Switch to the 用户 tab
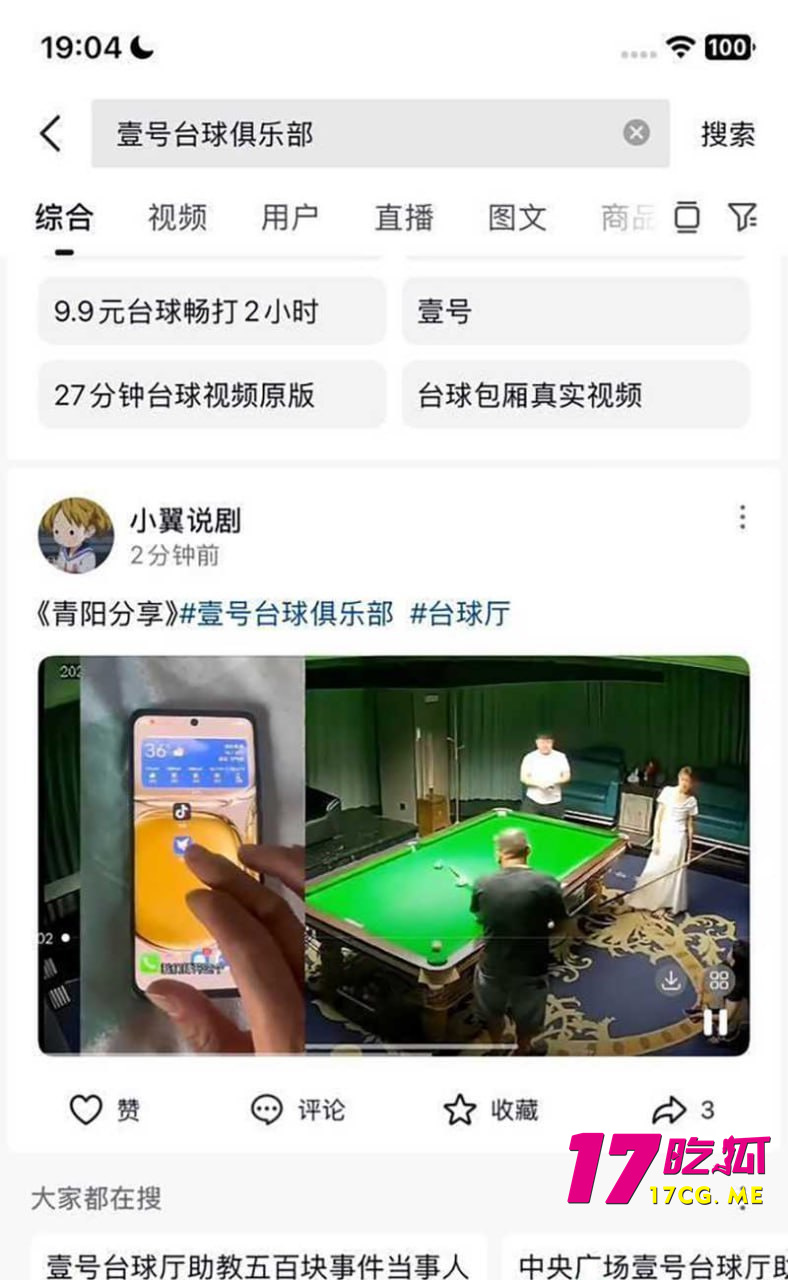Image resolution: width=788 pixels, height=1280 pixels. 290,217
